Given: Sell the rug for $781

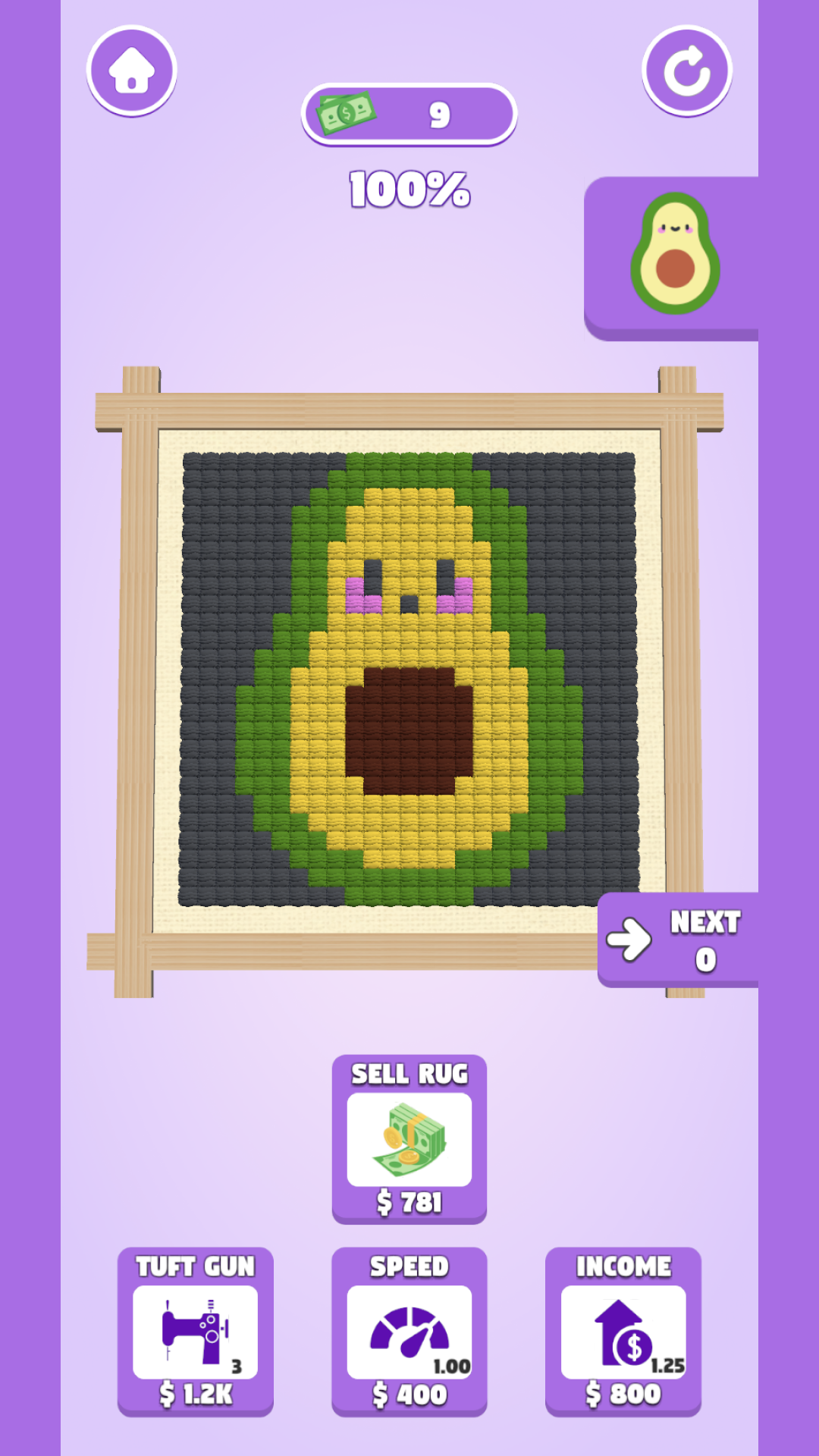Looking at the screenshot, I should [409, 1139].
